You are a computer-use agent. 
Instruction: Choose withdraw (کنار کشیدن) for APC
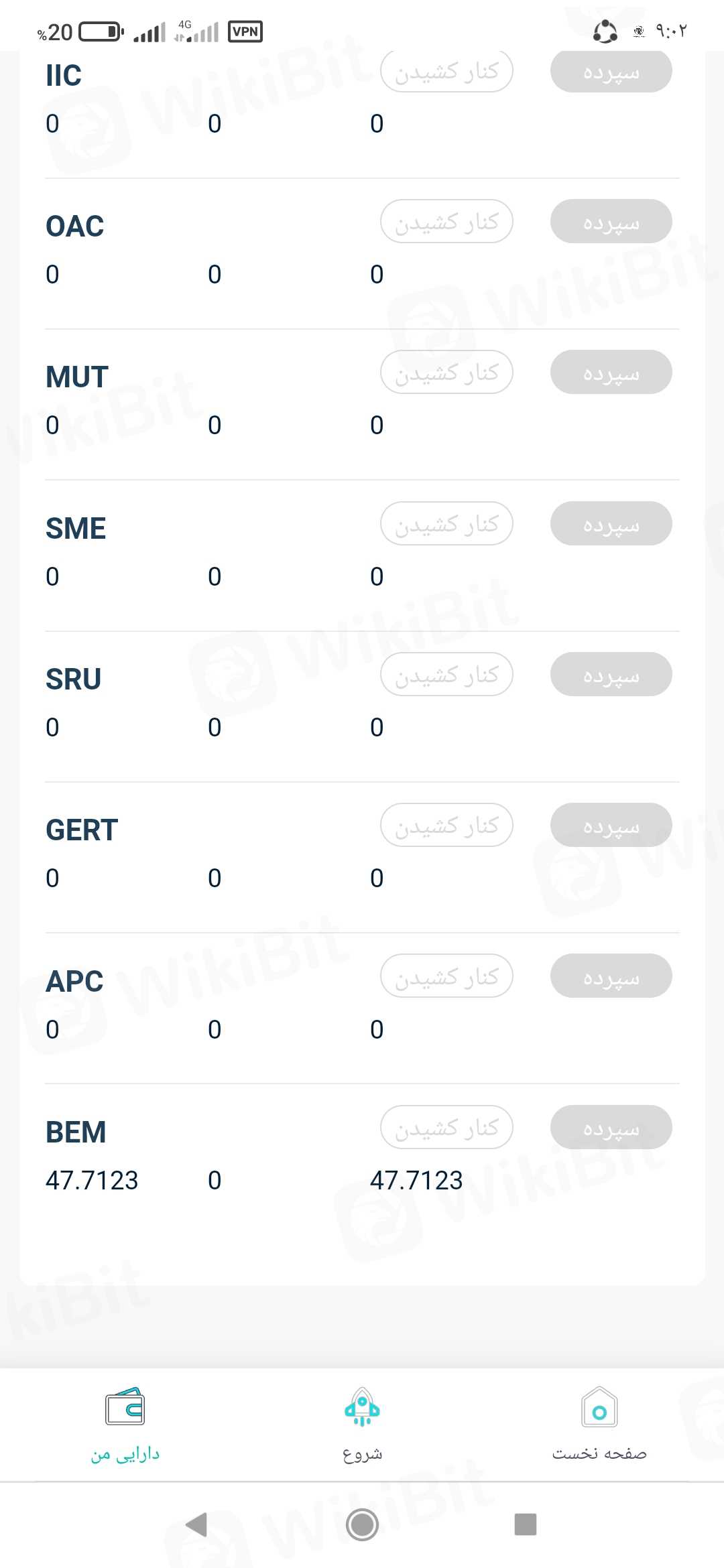[446, 976]
